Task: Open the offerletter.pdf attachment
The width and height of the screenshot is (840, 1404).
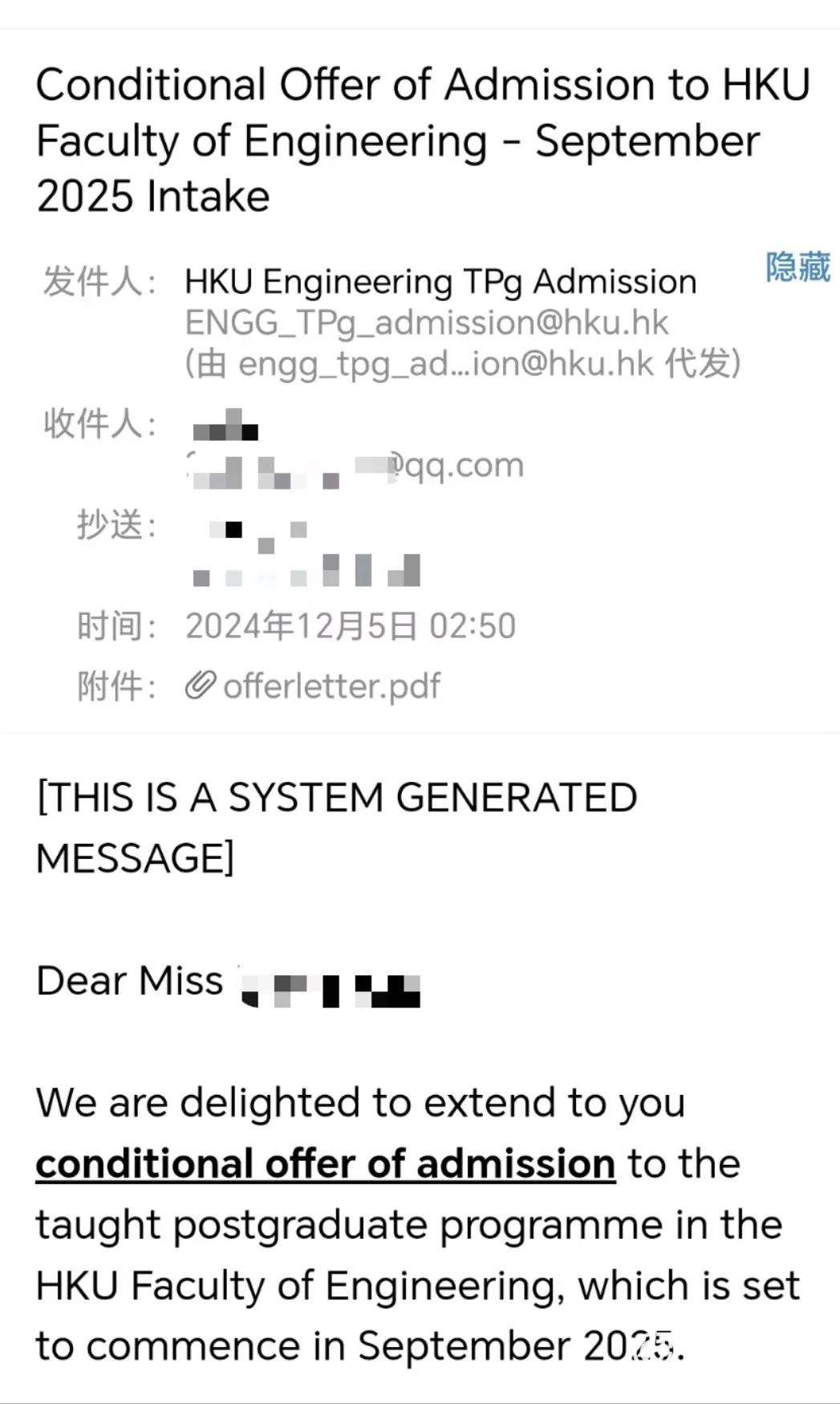Action: pos(313,686)
